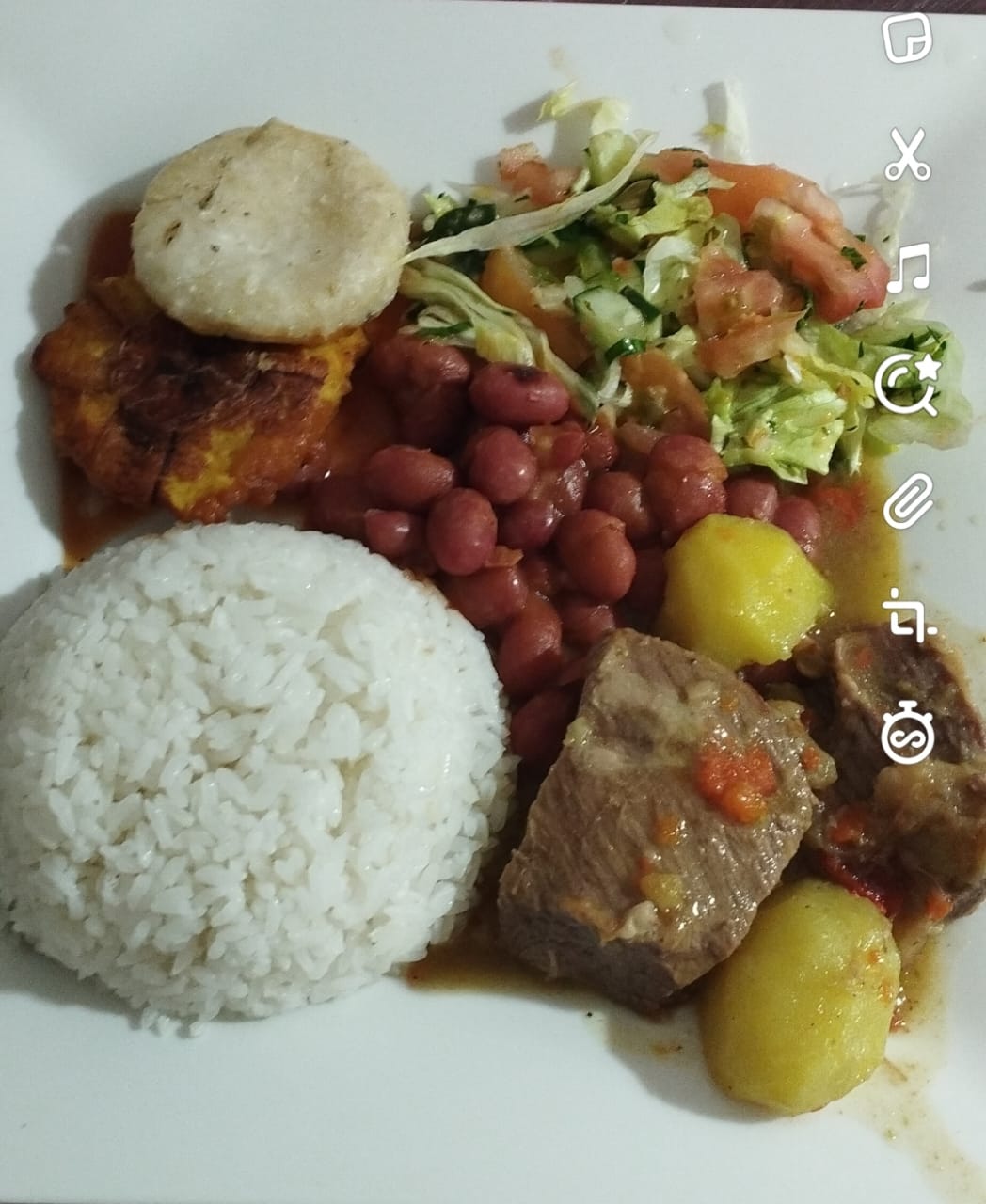Viewport: 986px width, 1204px height.
Task: Open the lens search star icon
Action: (x=908, y=383)
